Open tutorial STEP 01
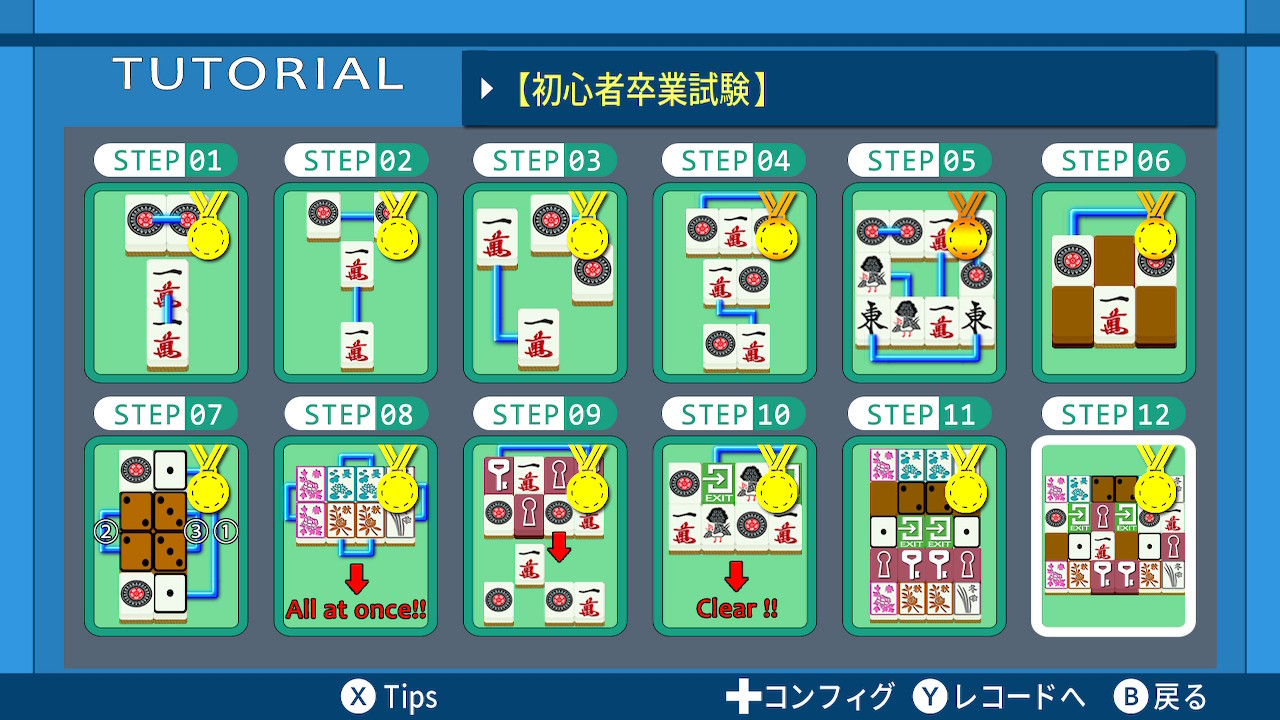The width and height of the screenshot is (1280, 720). pos(166,283)
